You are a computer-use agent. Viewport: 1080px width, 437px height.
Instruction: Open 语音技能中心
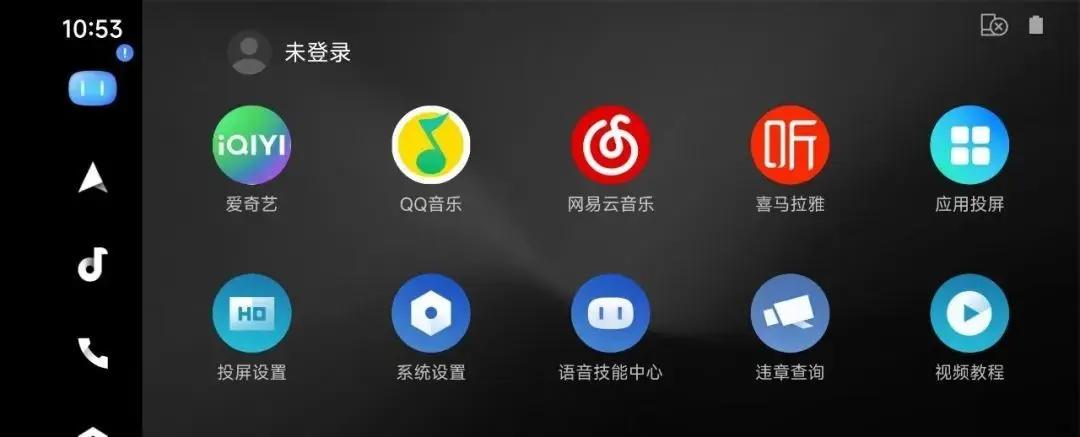610,313
